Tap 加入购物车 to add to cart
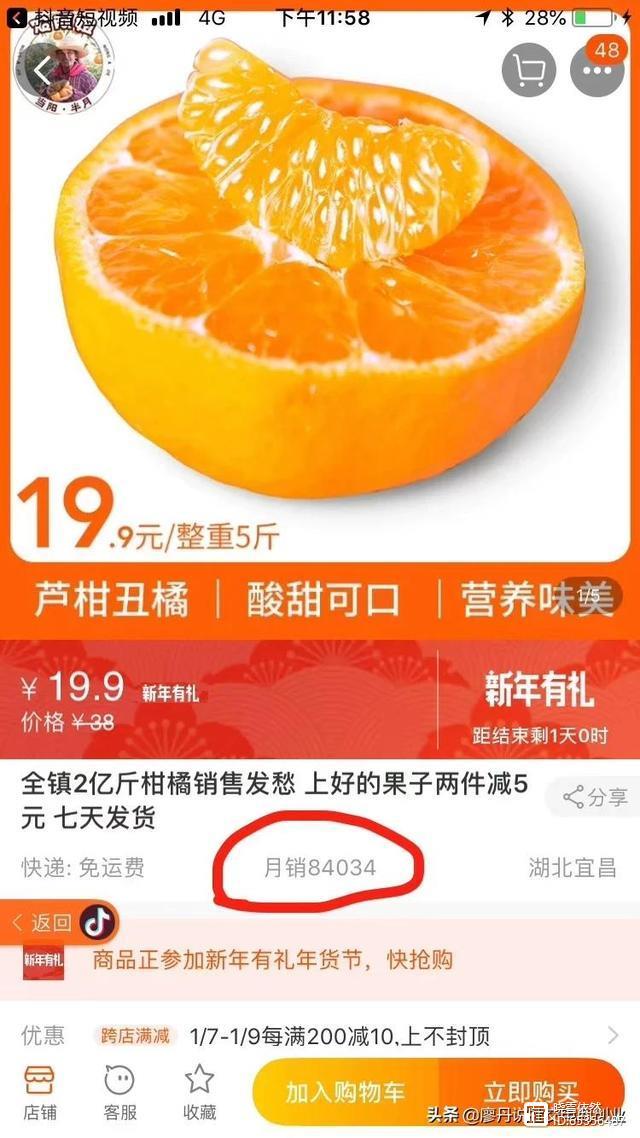Image resolution: width=640 pixels, height=1138 pixels. [345, 1092]
